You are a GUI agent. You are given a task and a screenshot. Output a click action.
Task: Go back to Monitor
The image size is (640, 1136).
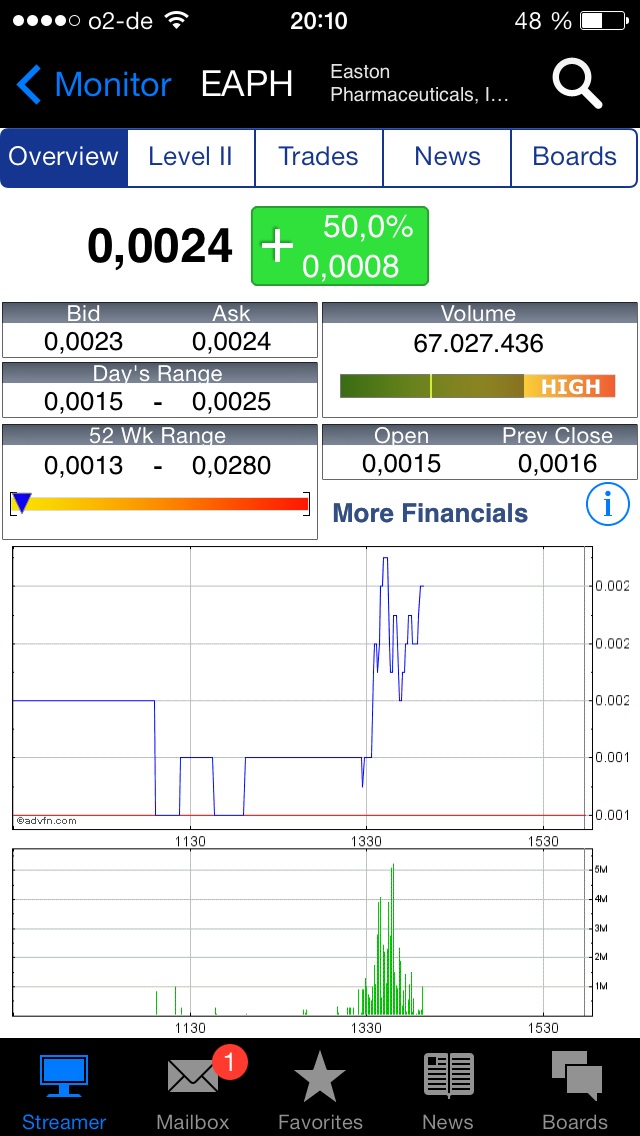[95, 85]
